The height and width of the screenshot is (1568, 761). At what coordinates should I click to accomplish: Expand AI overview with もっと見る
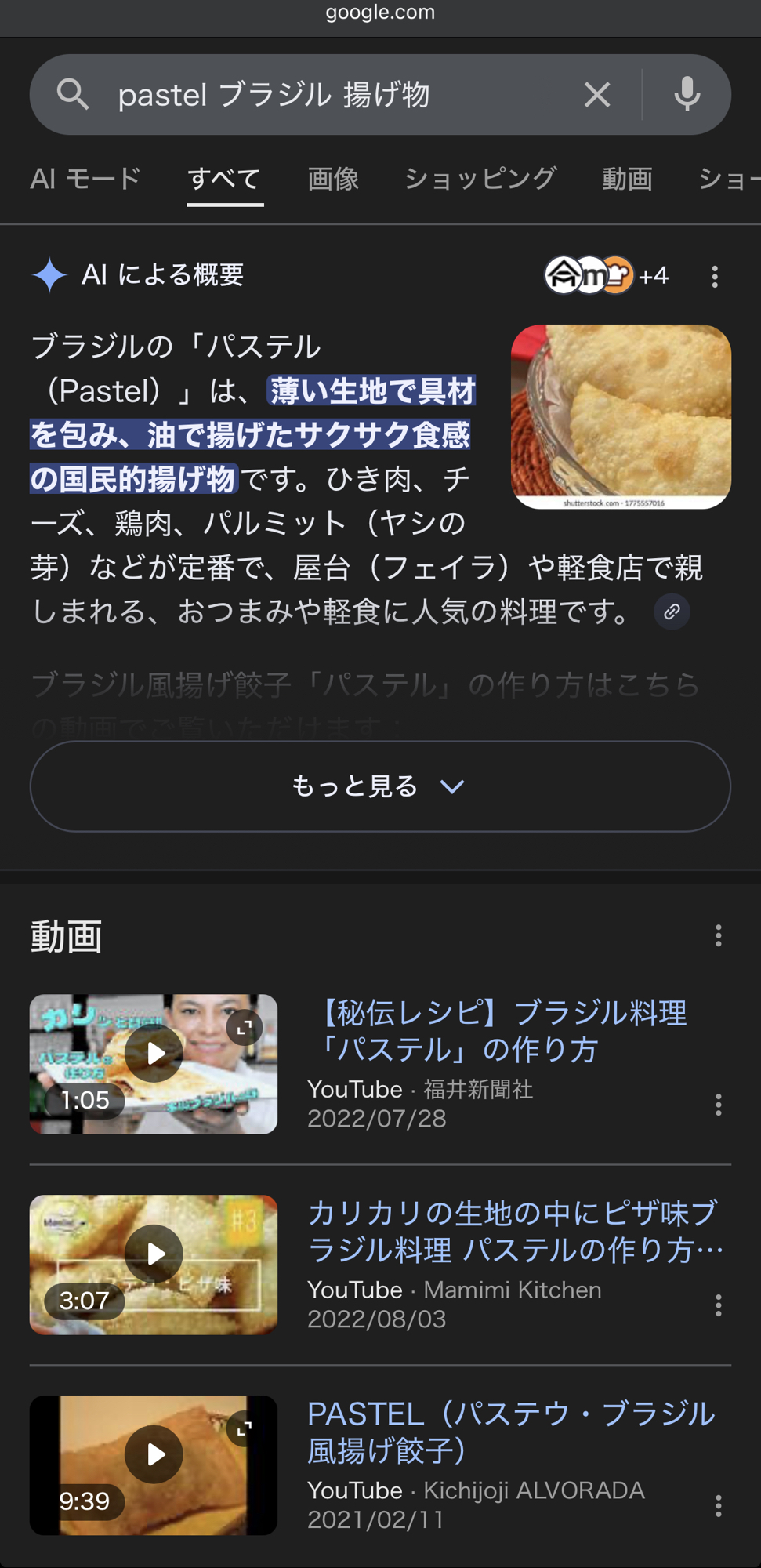pyautogui.click(x=380, y=786)
